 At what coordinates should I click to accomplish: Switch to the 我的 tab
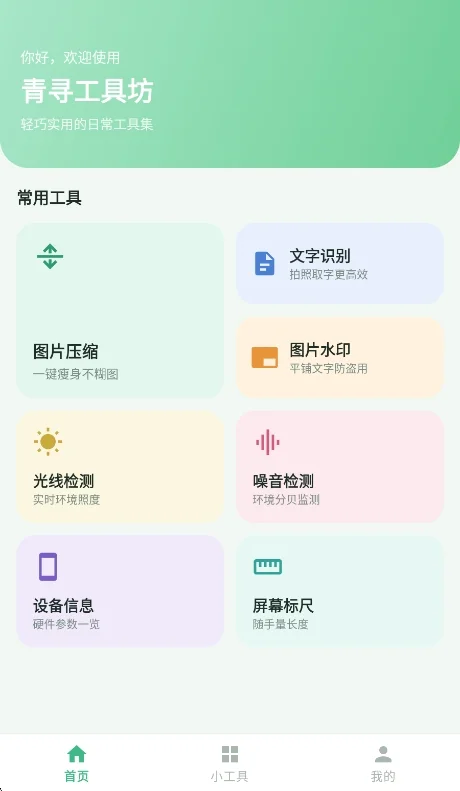point(383,763)
